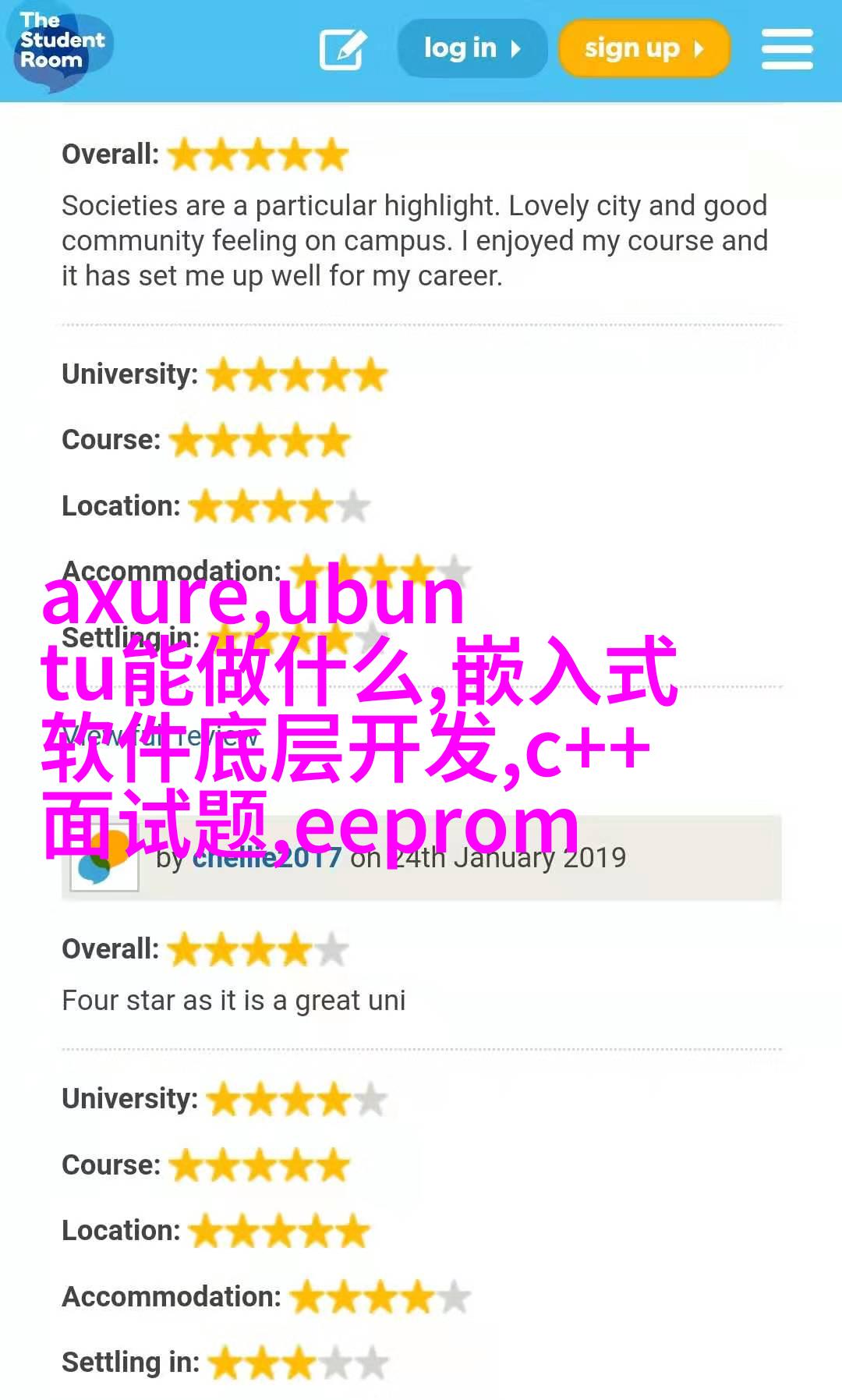Tap the sign up button
The image size is (842, 1400).
643,48
